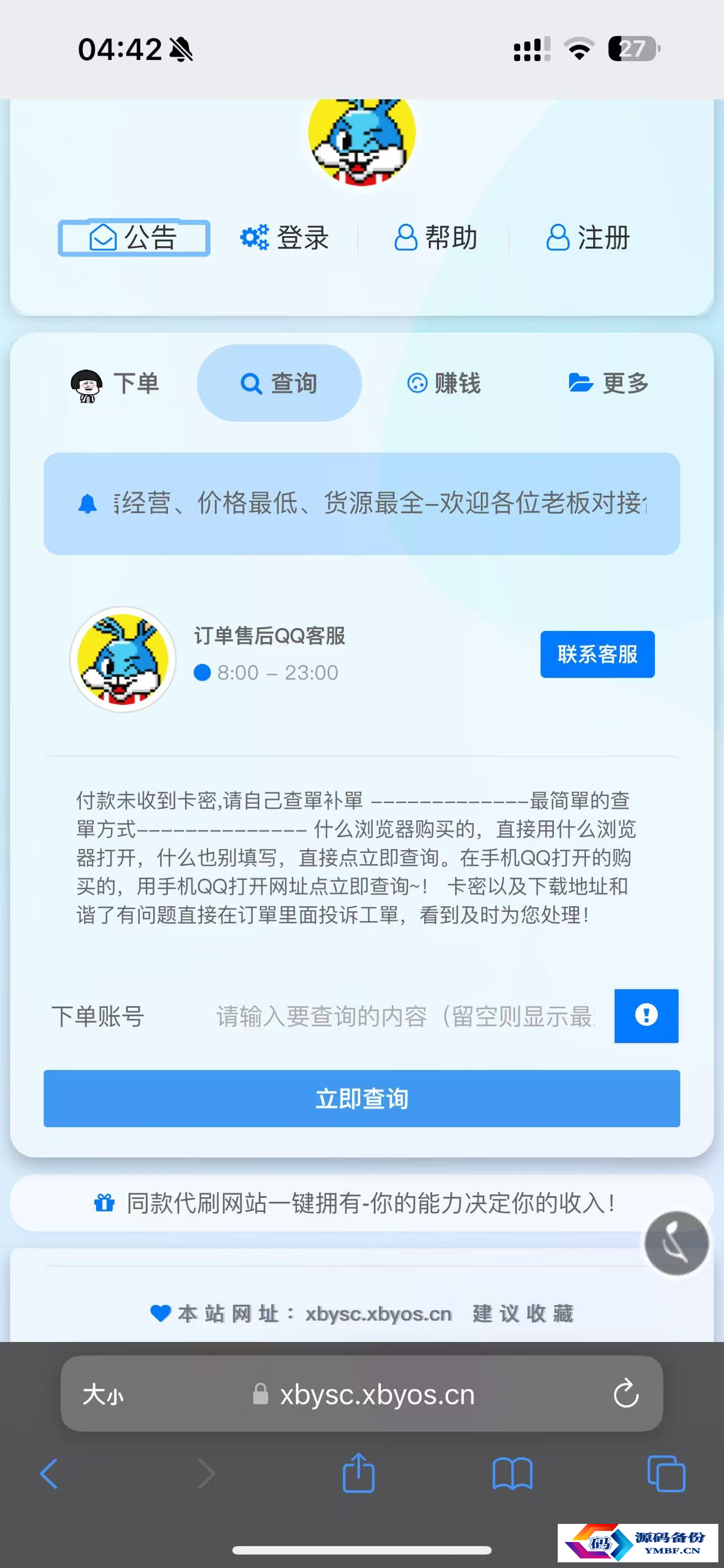The height and width of the screenshot is (1568, 724).
Task: Open the 注册 registration page
Action: [x=588, y=237]
